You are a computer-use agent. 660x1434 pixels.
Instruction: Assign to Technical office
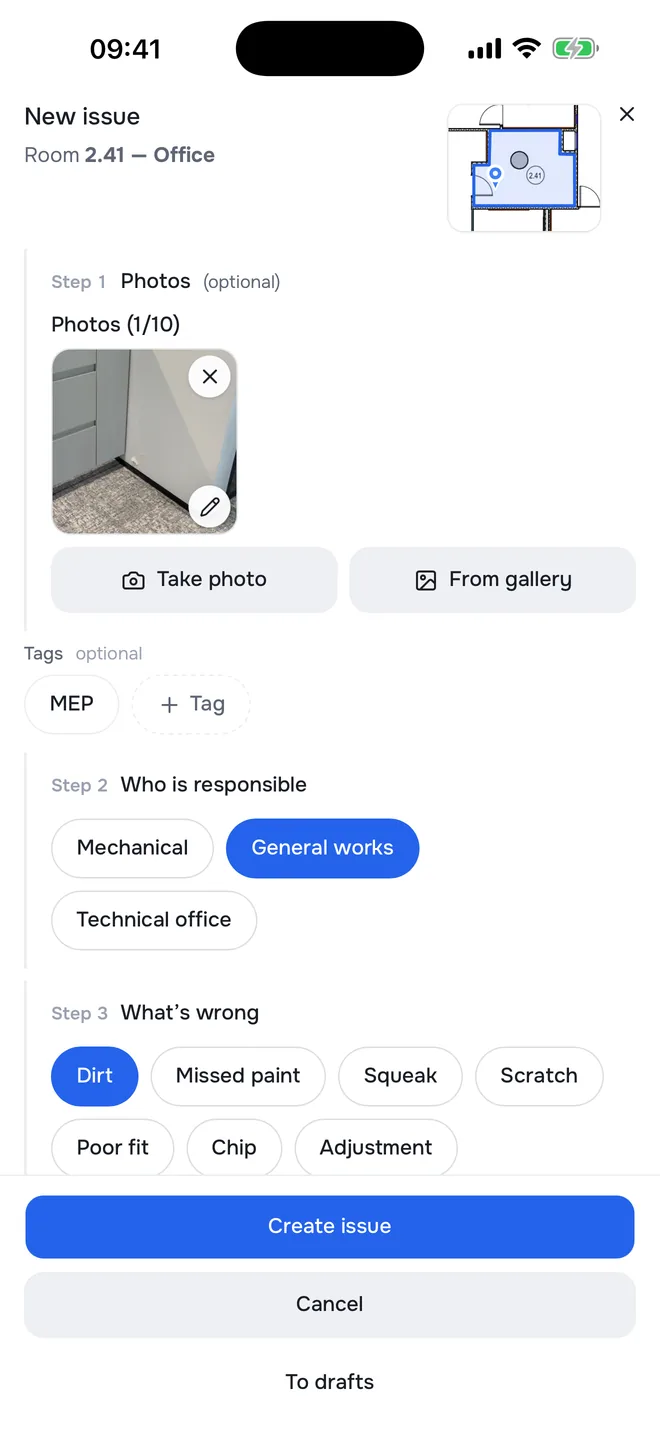tap(154, 920)
